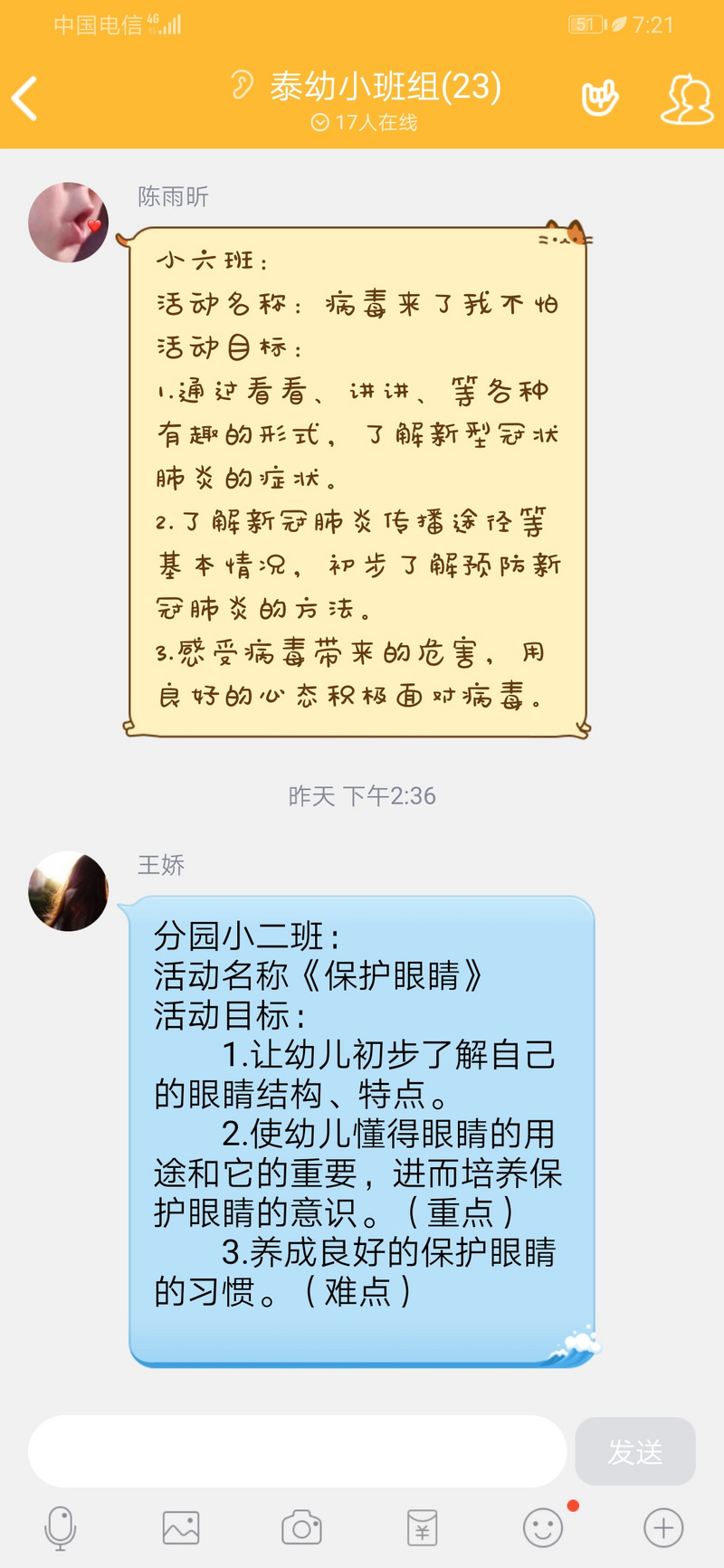This screenshot has width=724, height=1568.
Task: Go back from the 泰幼小班组 chat
Action: (25, 98)
